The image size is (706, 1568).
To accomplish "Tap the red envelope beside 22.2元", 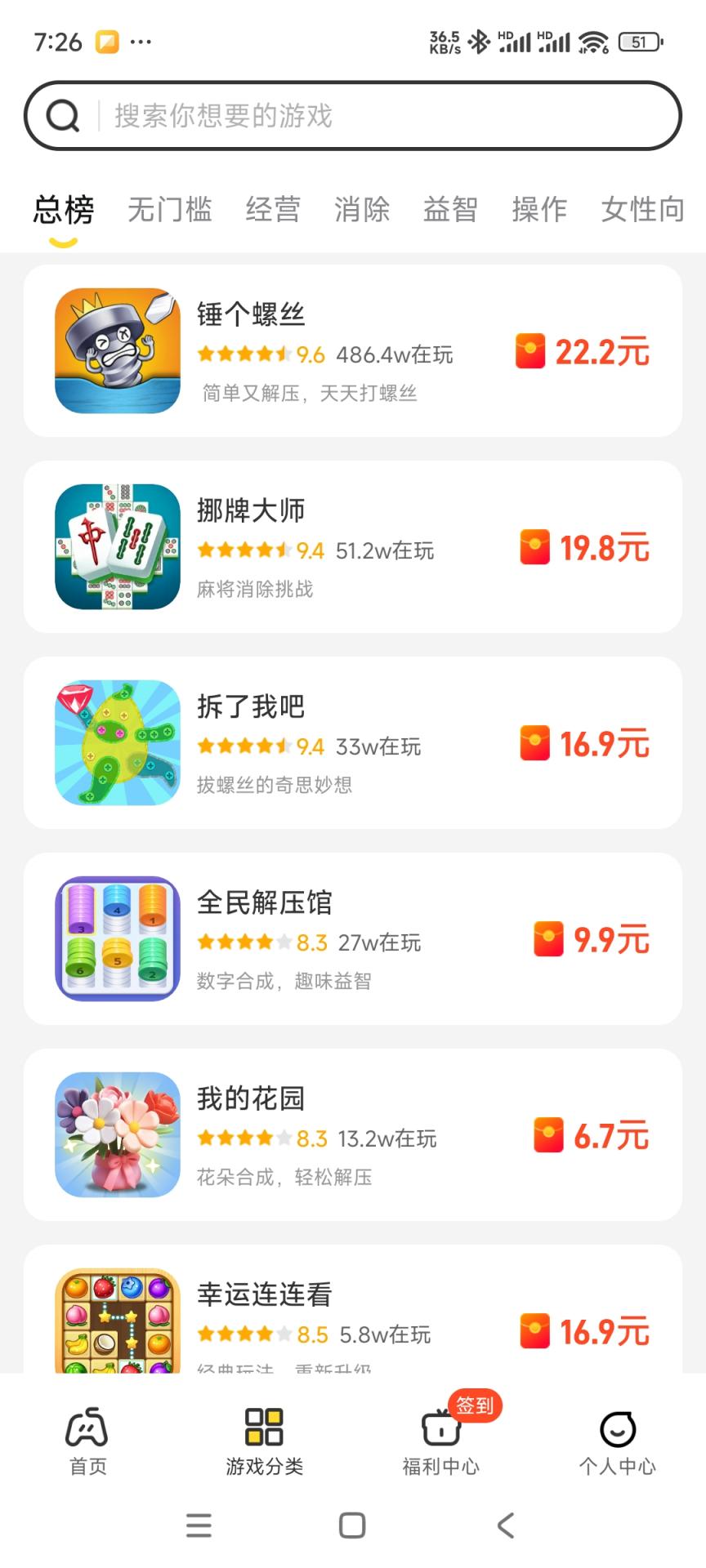I will click(531, 352).
